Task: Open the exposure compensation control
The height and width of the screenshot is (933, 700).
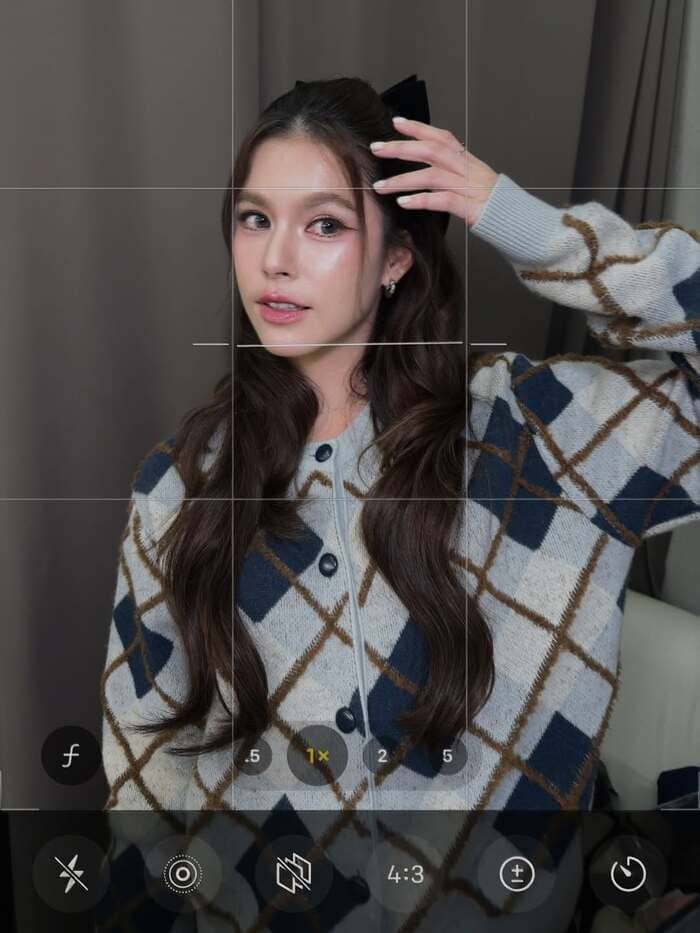Action: (517, 874)
